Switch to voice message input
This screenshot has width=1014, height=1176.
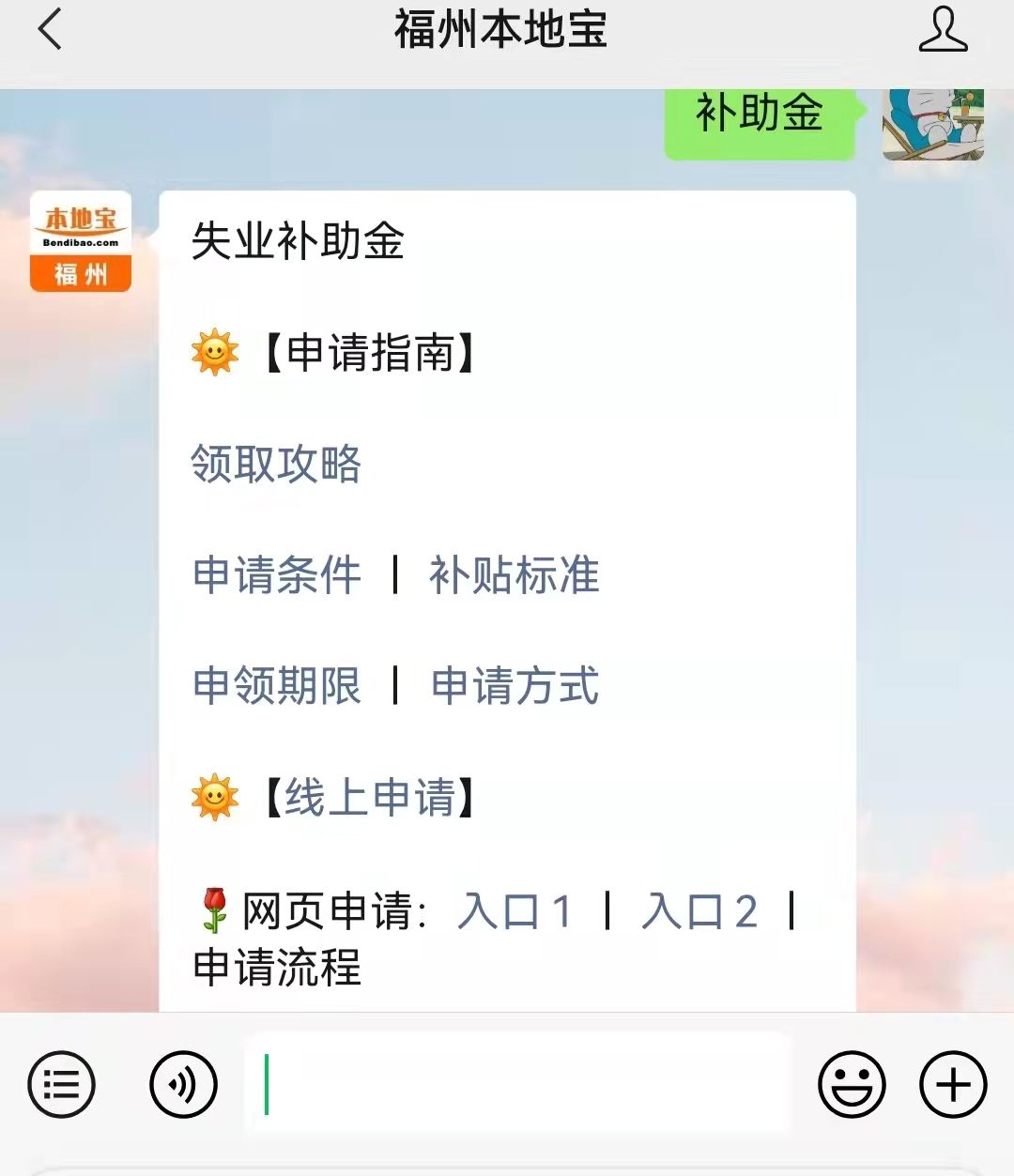coord(183,1085)
